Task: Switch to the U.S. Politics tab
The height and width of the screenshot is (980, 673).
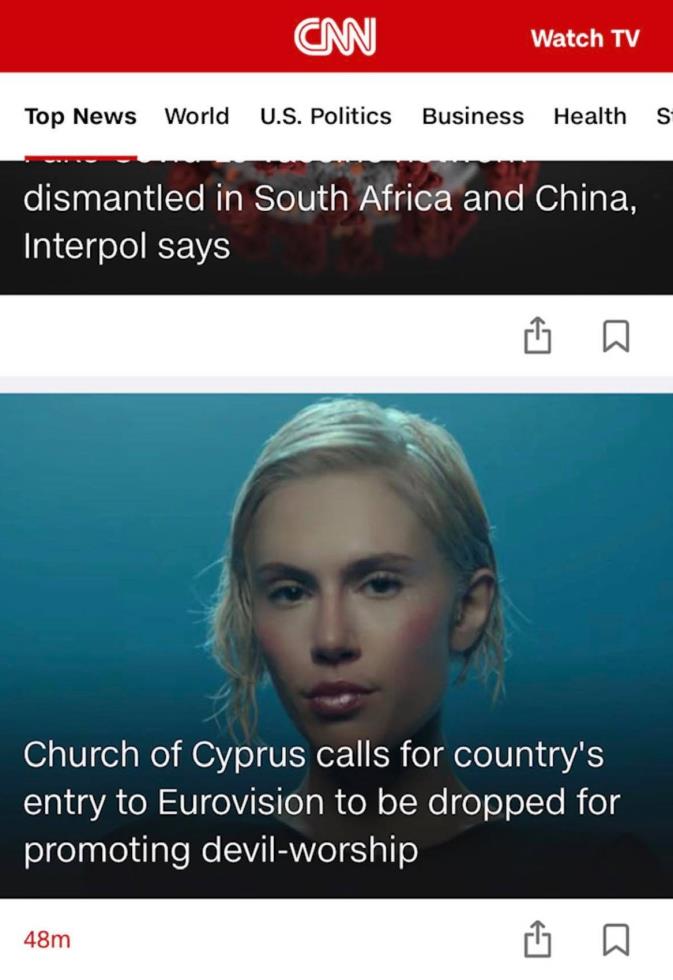Action: [325, 116]
